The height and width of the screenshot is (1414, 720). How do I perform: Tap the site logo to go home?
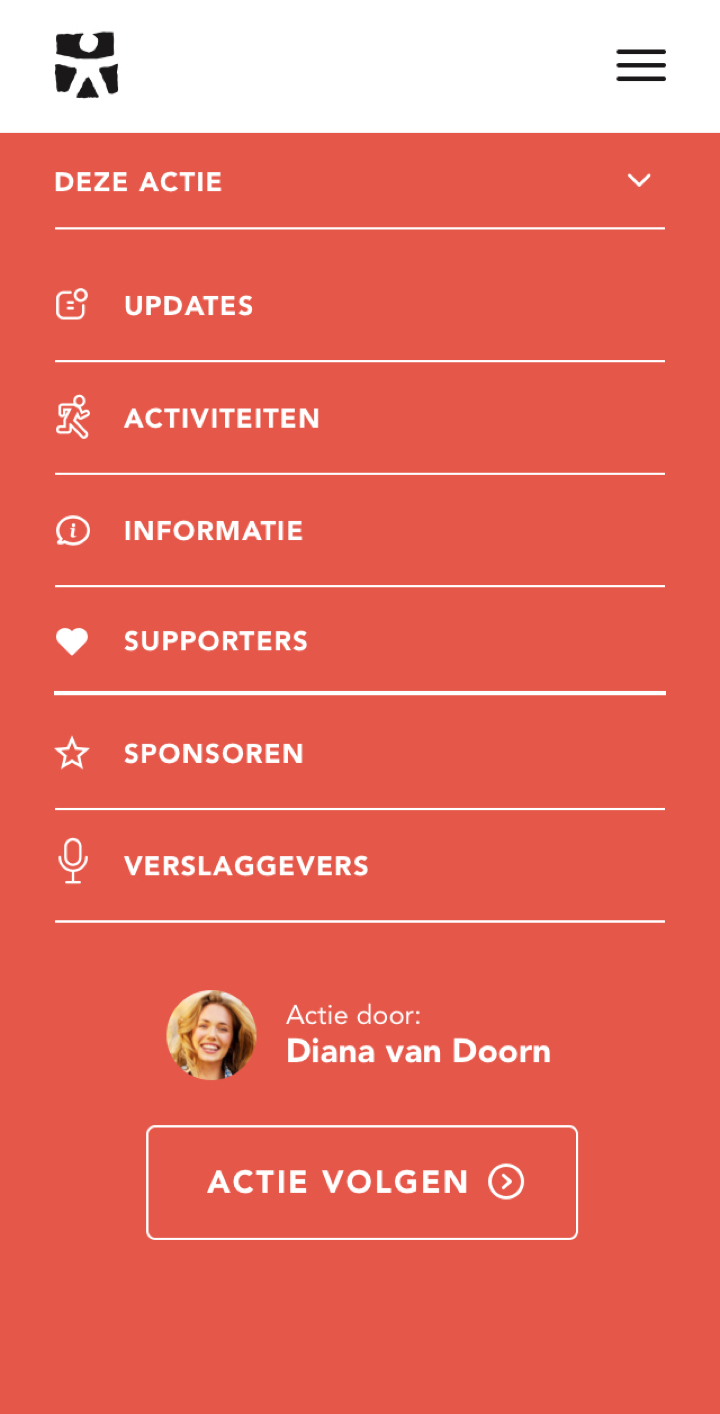tap(87, 65)
